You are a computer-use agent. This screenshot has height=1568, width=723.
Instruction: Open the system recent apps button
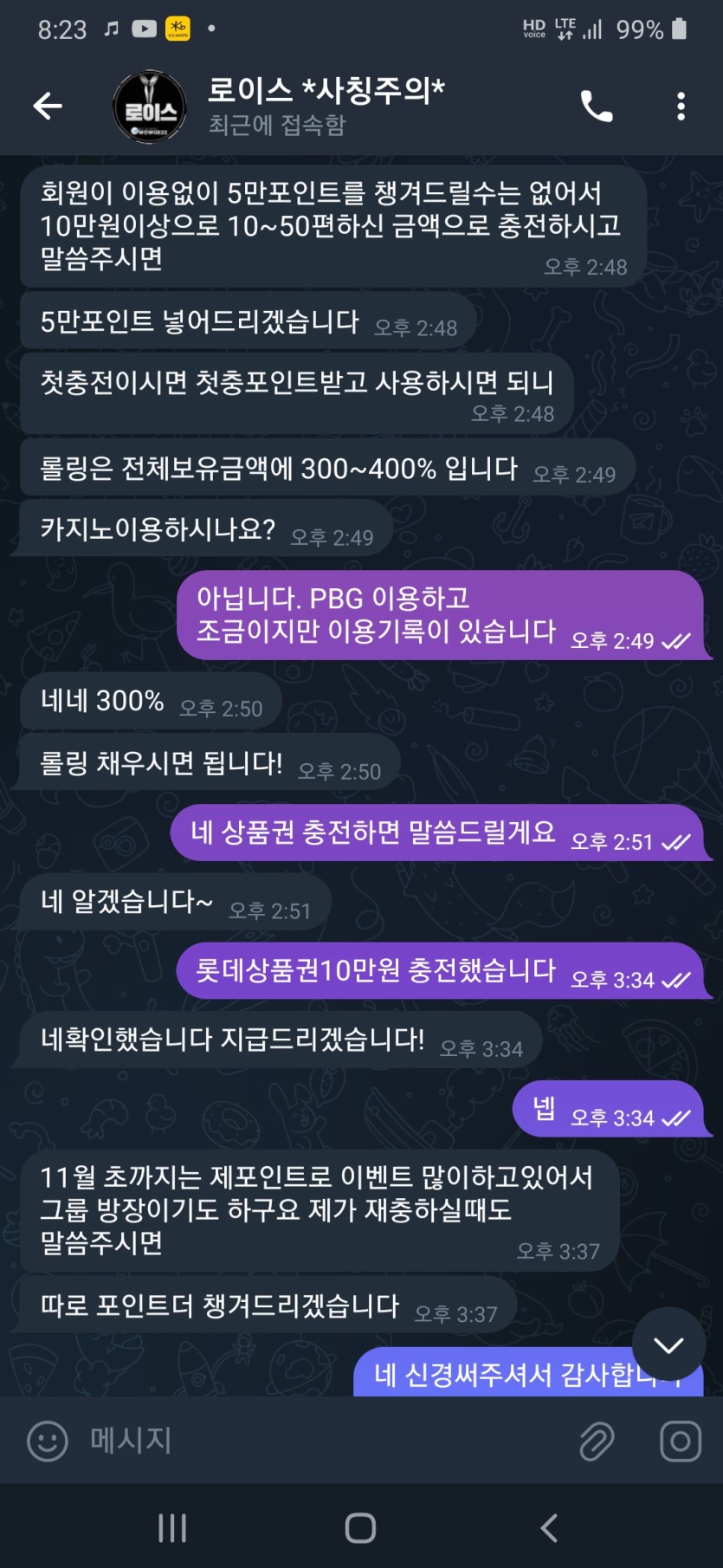point(172,1528)
